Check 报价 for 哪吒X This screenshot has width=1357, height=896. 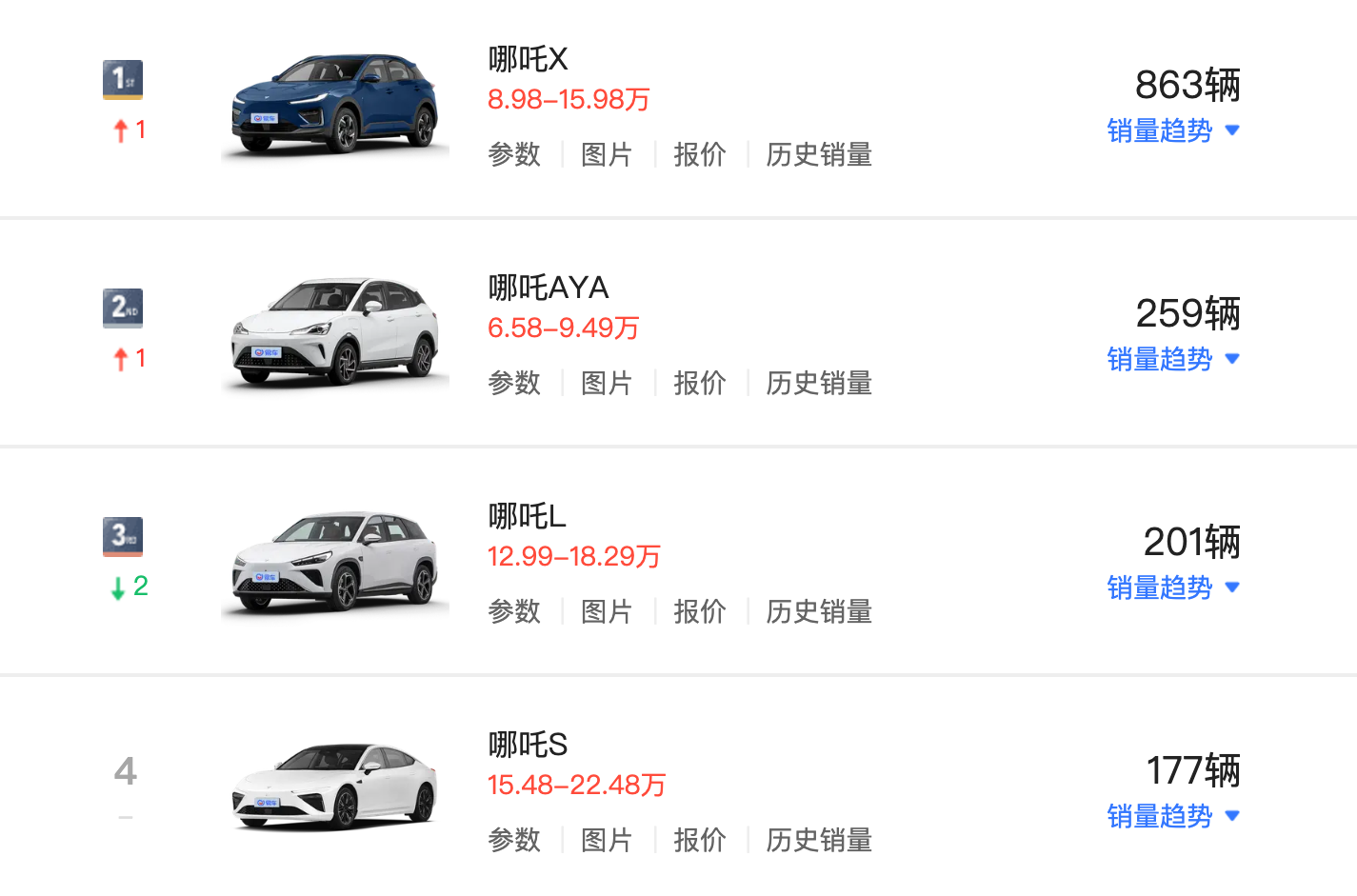click(x=700, y=154)
